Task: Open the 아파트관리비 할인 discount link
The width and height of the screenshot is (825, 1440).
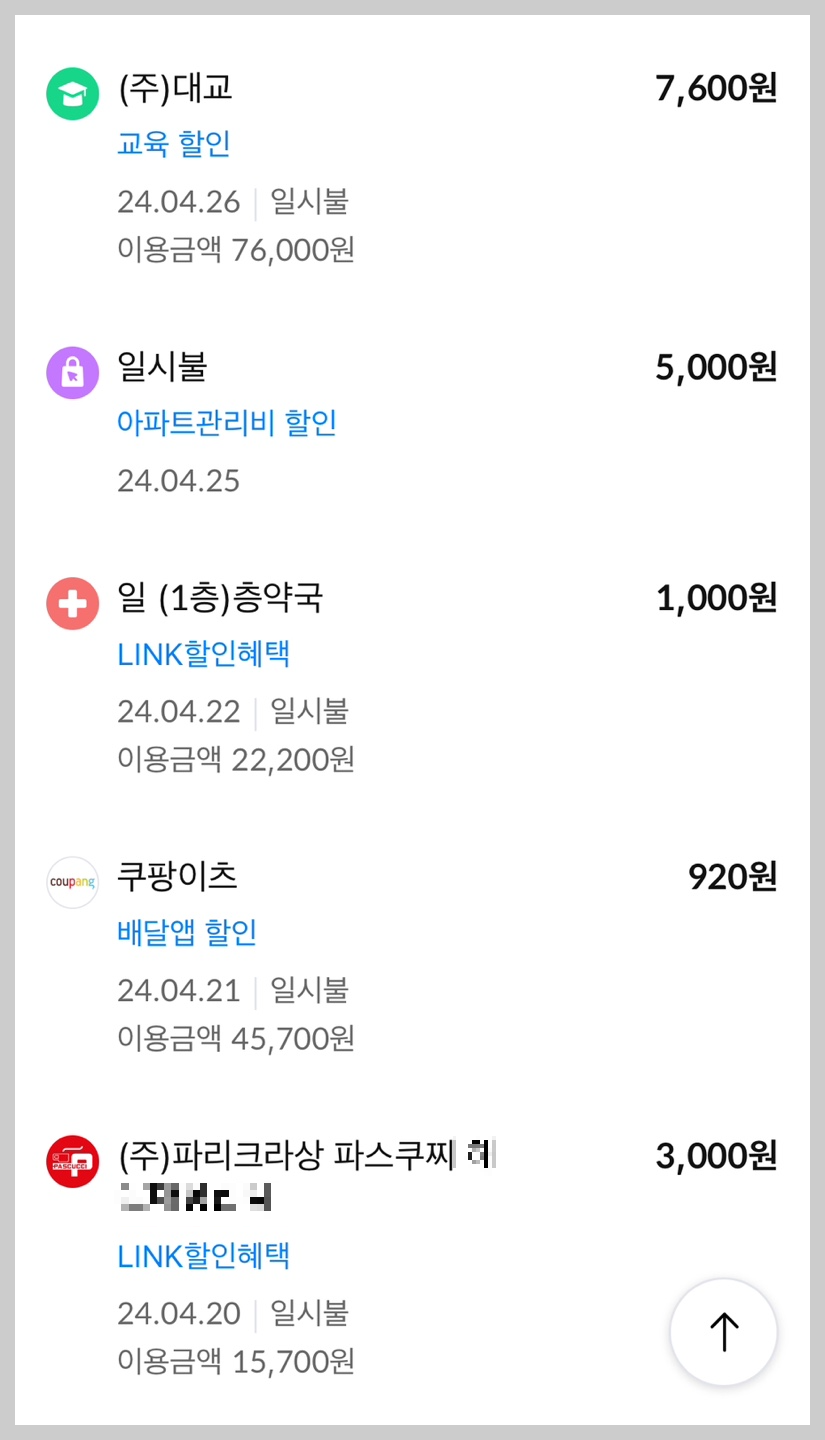Action: 227,423
